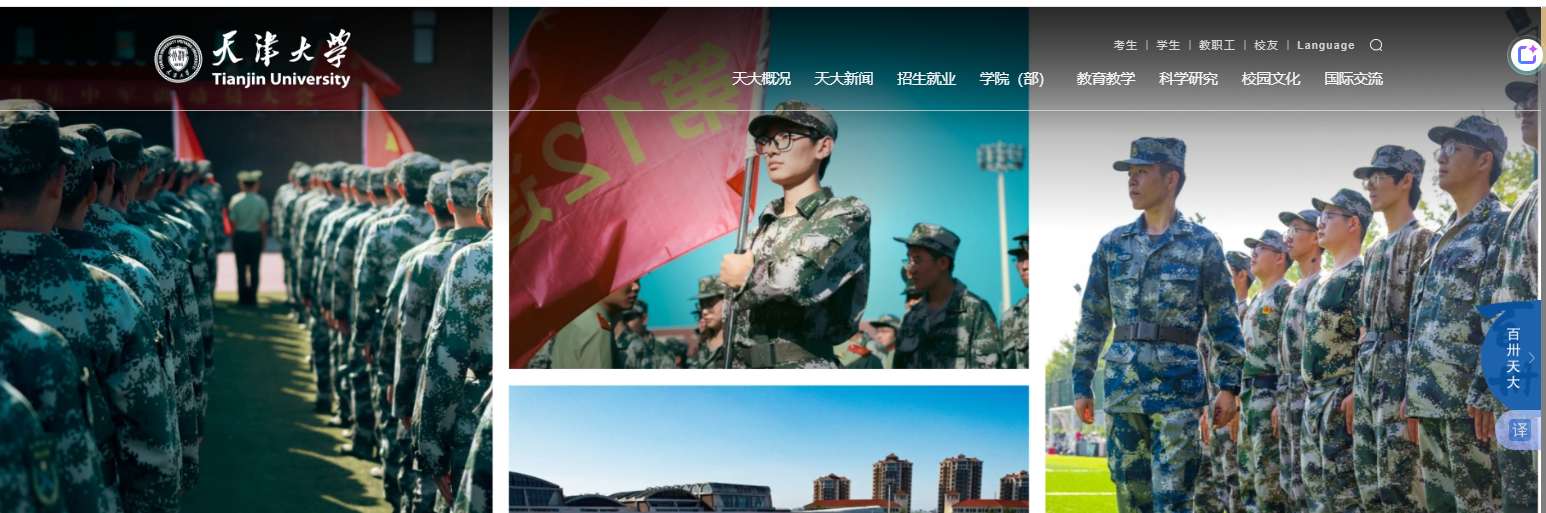Go to Tianjin University homepage logo
Screen dimensions: 1546x513
click(x=253, y=59)
